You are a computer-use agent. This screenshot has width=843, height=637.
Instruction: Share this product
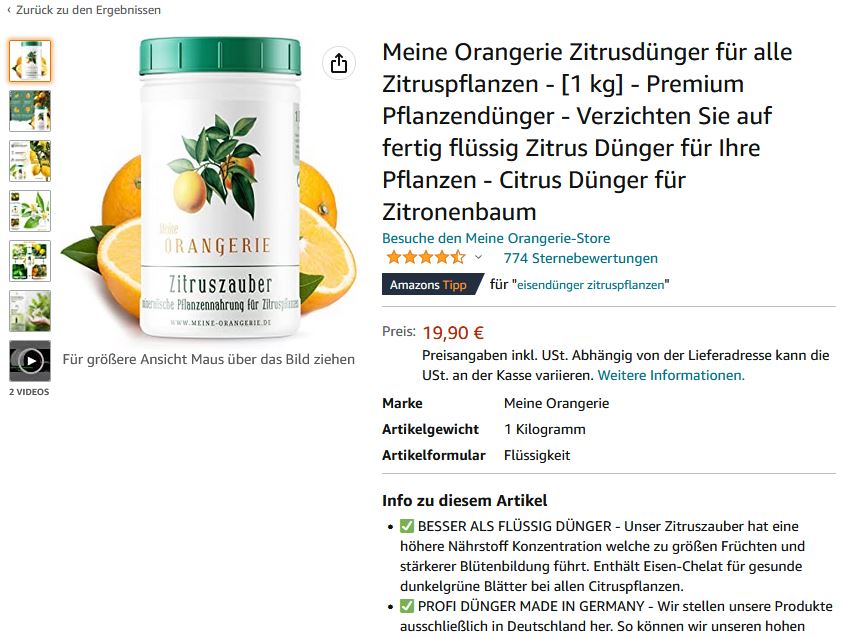(339, 64)
